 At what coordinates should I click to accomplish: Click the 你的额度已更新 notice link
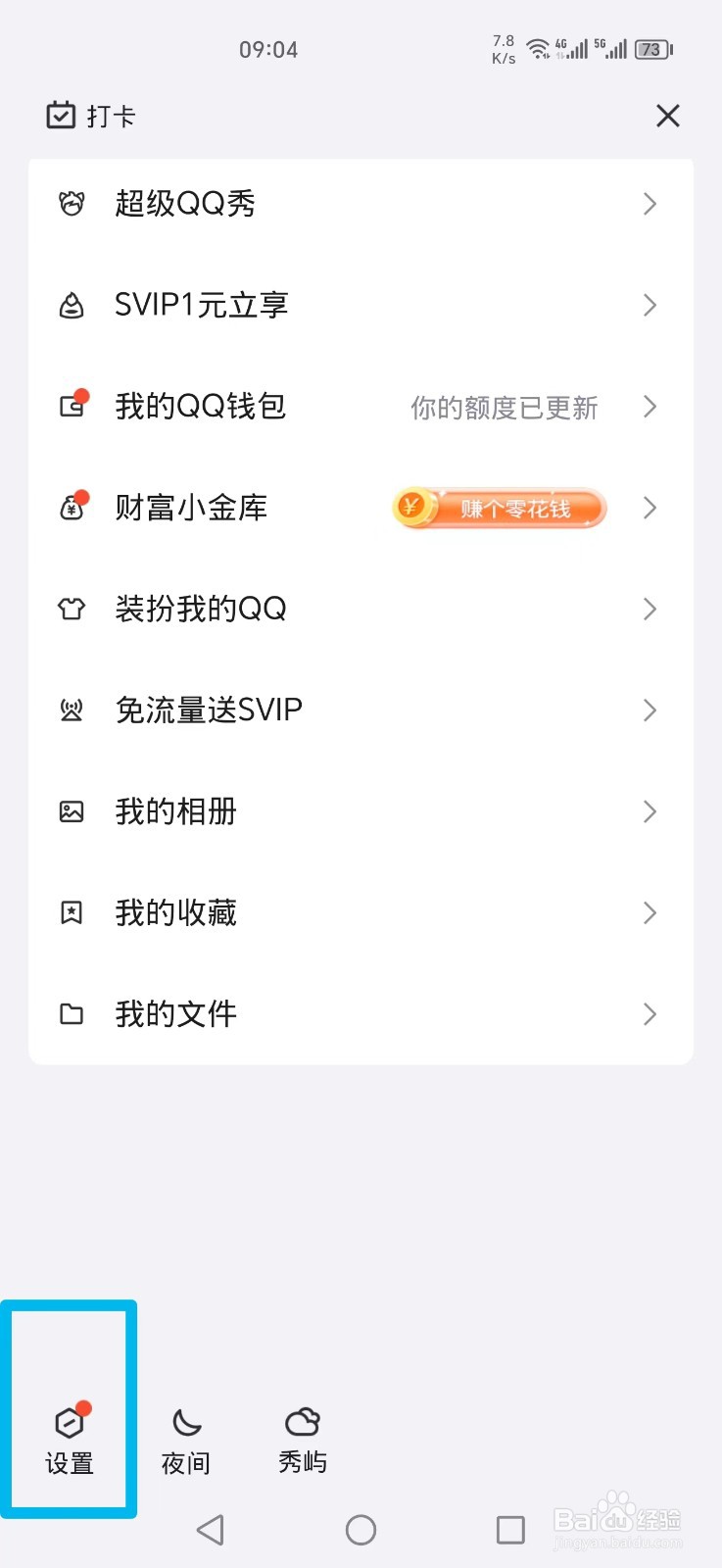(505, 407)
